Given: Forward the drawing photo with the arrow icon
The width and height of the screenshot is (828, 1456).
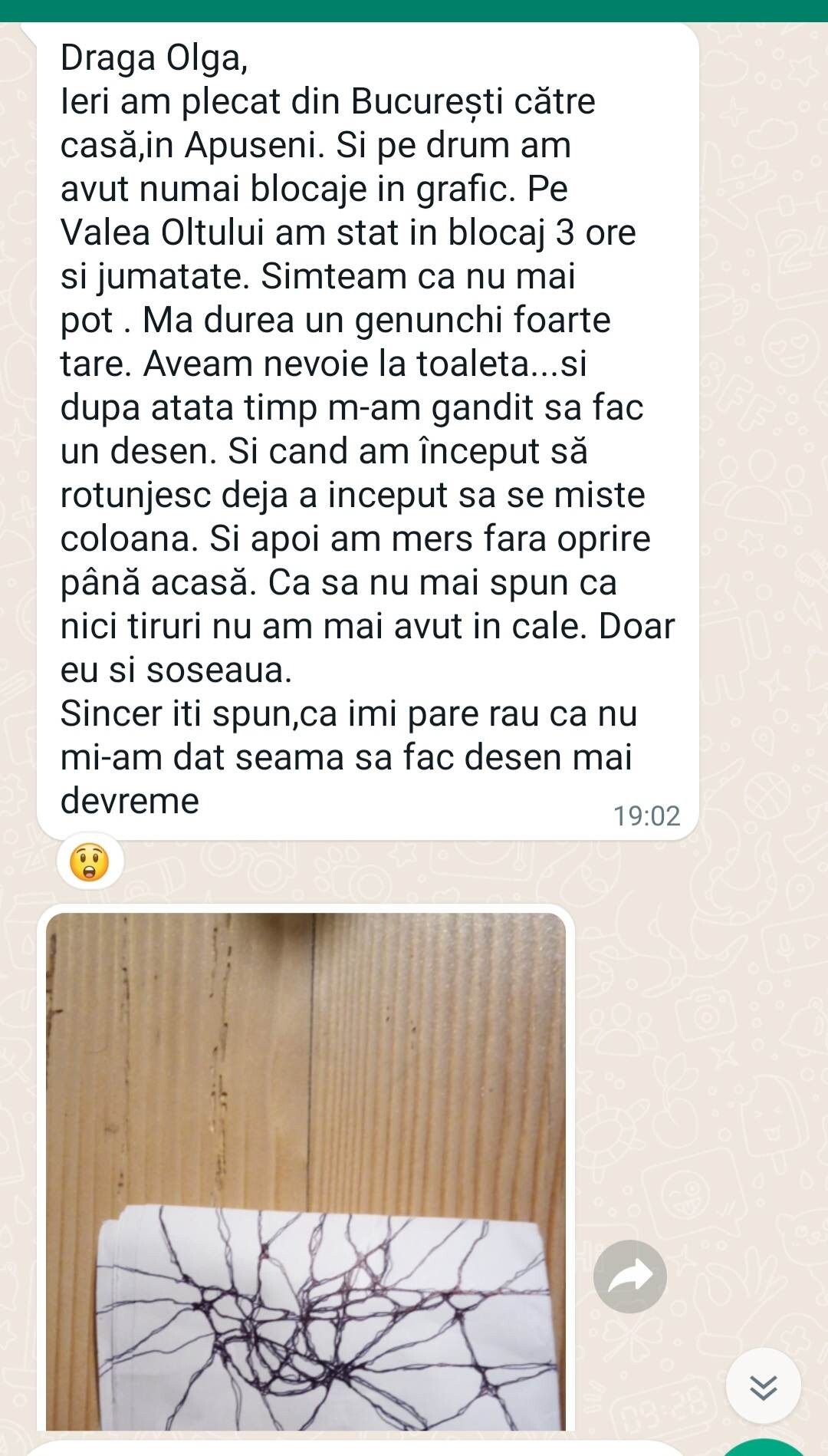Looking at the screenshot, I should tap(629, 1277).
